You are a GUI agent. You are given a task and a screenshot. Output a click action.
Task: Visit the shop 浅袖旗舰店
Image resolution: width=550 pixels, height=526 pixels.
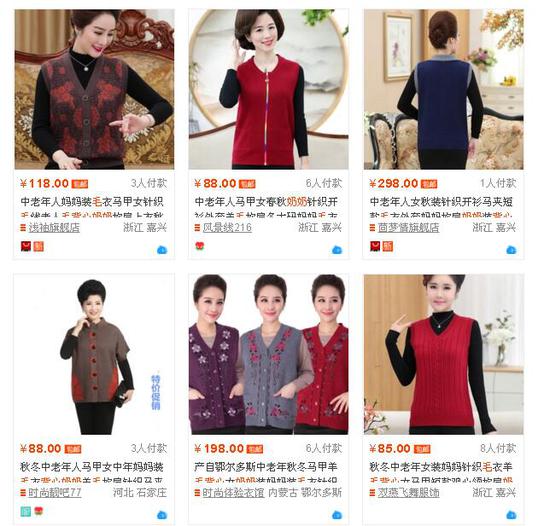point(54,228)
